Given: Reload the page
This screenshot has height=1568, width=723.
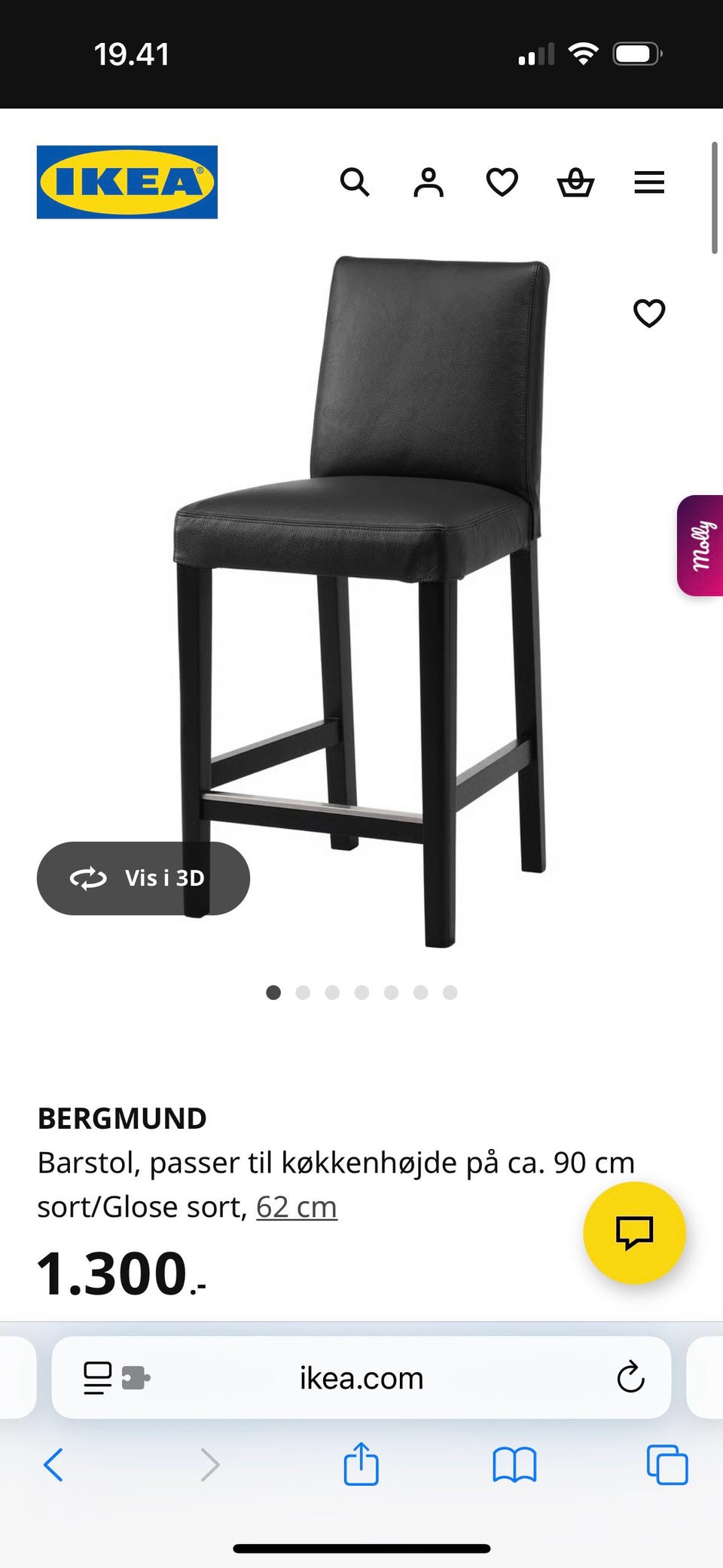Looking at the screenshot, I should 630,1378.
